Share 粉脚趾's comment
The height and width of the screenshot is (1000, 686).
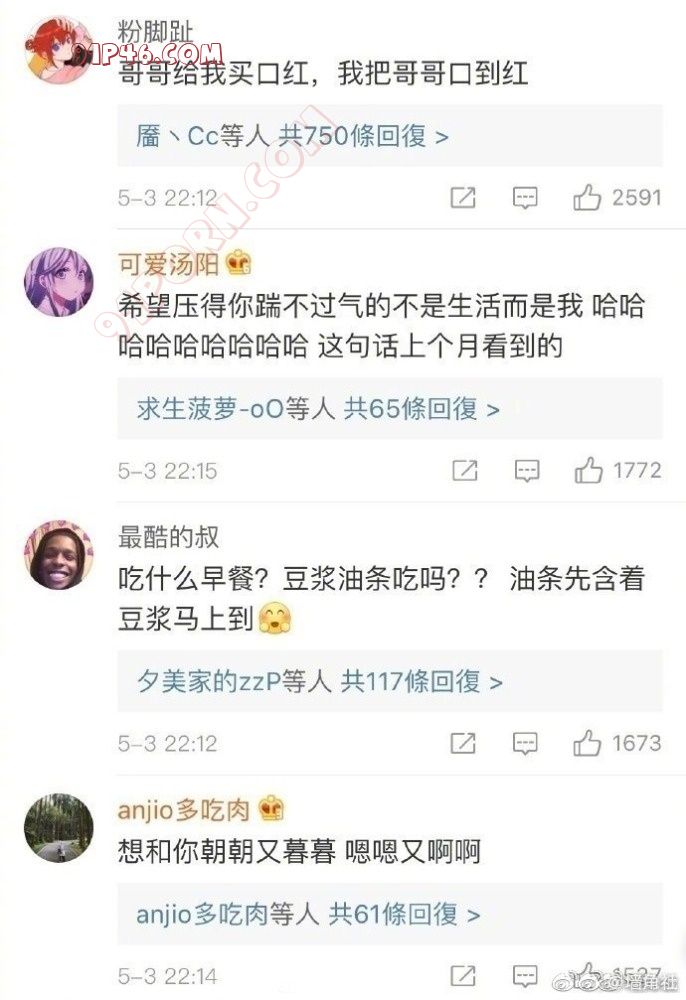coord(463,198)
